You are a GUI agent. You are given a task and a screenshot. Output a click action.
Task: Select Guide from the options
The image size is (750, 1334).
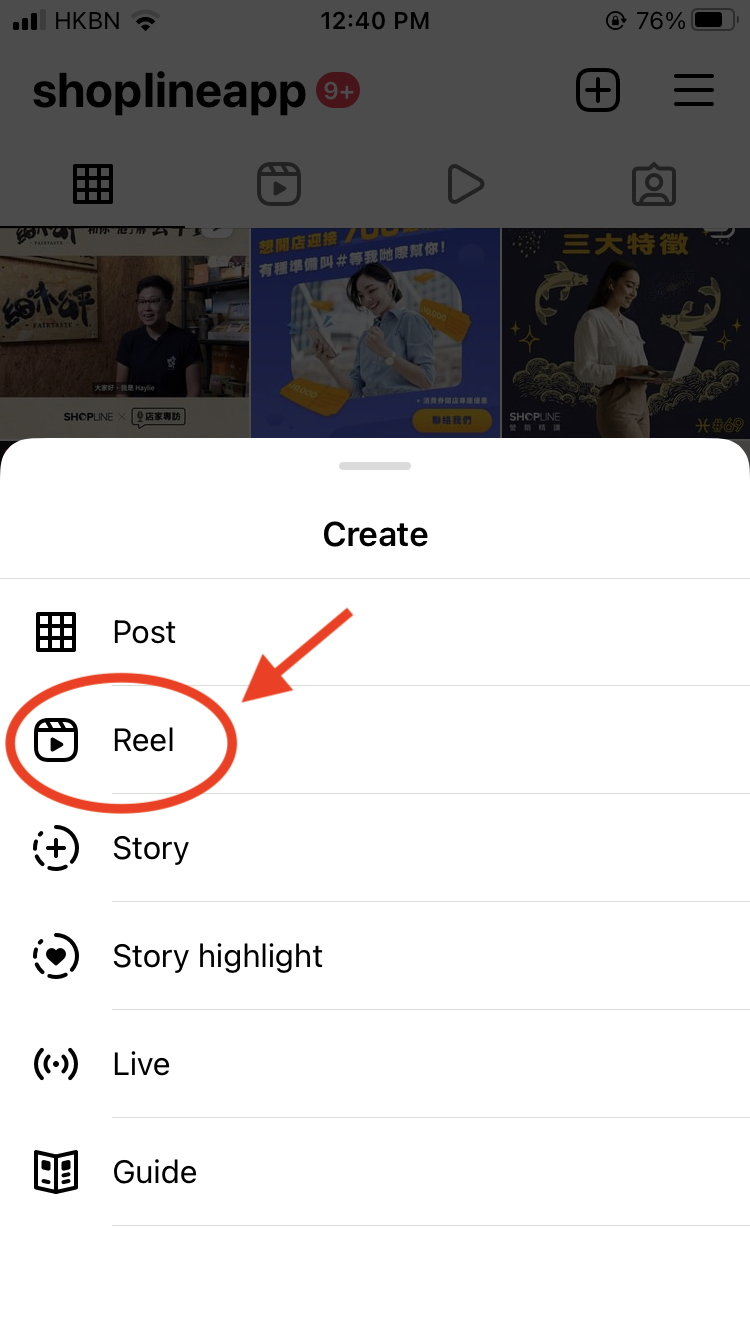point(155,1171)
